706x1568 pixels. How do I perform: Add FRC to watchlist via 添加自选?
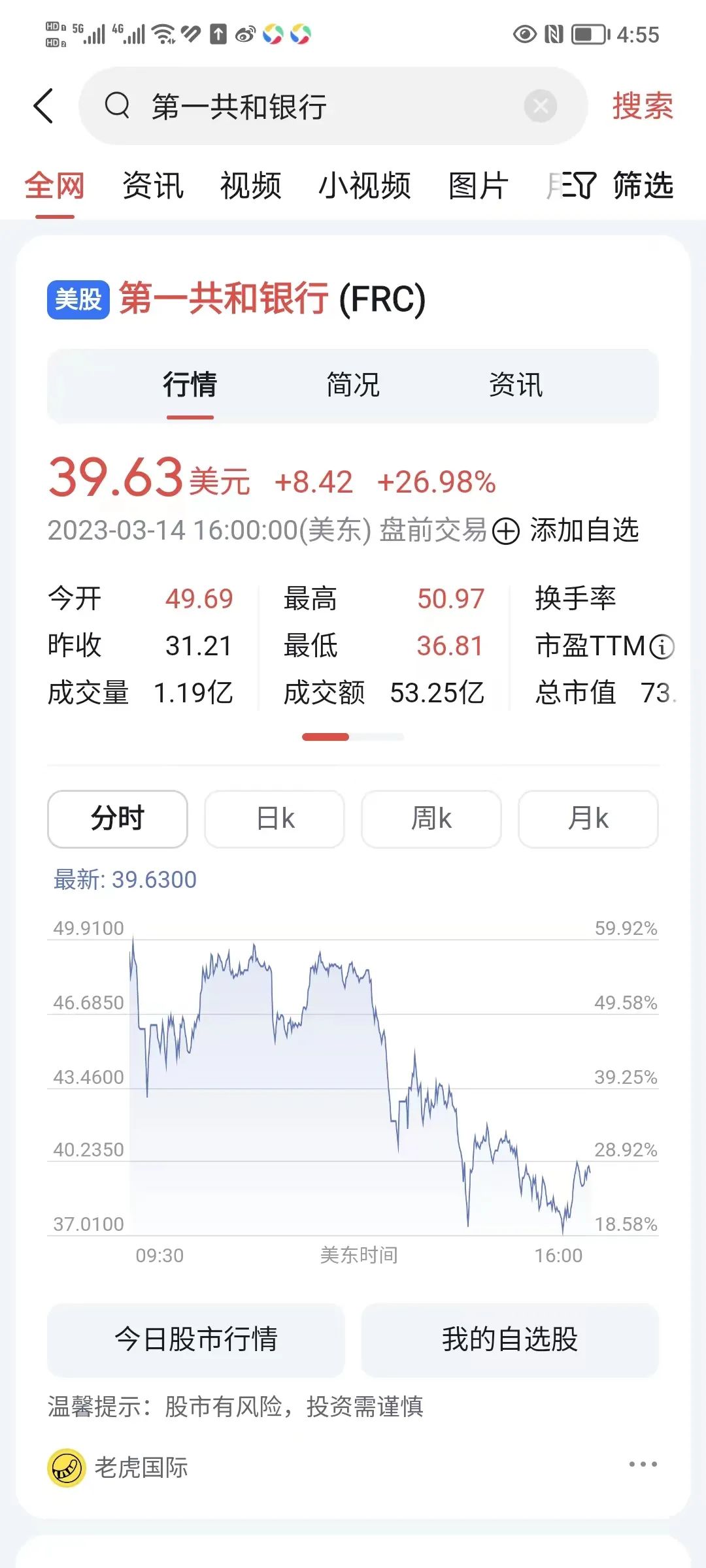pyautogui.click(x=566, y=531)
